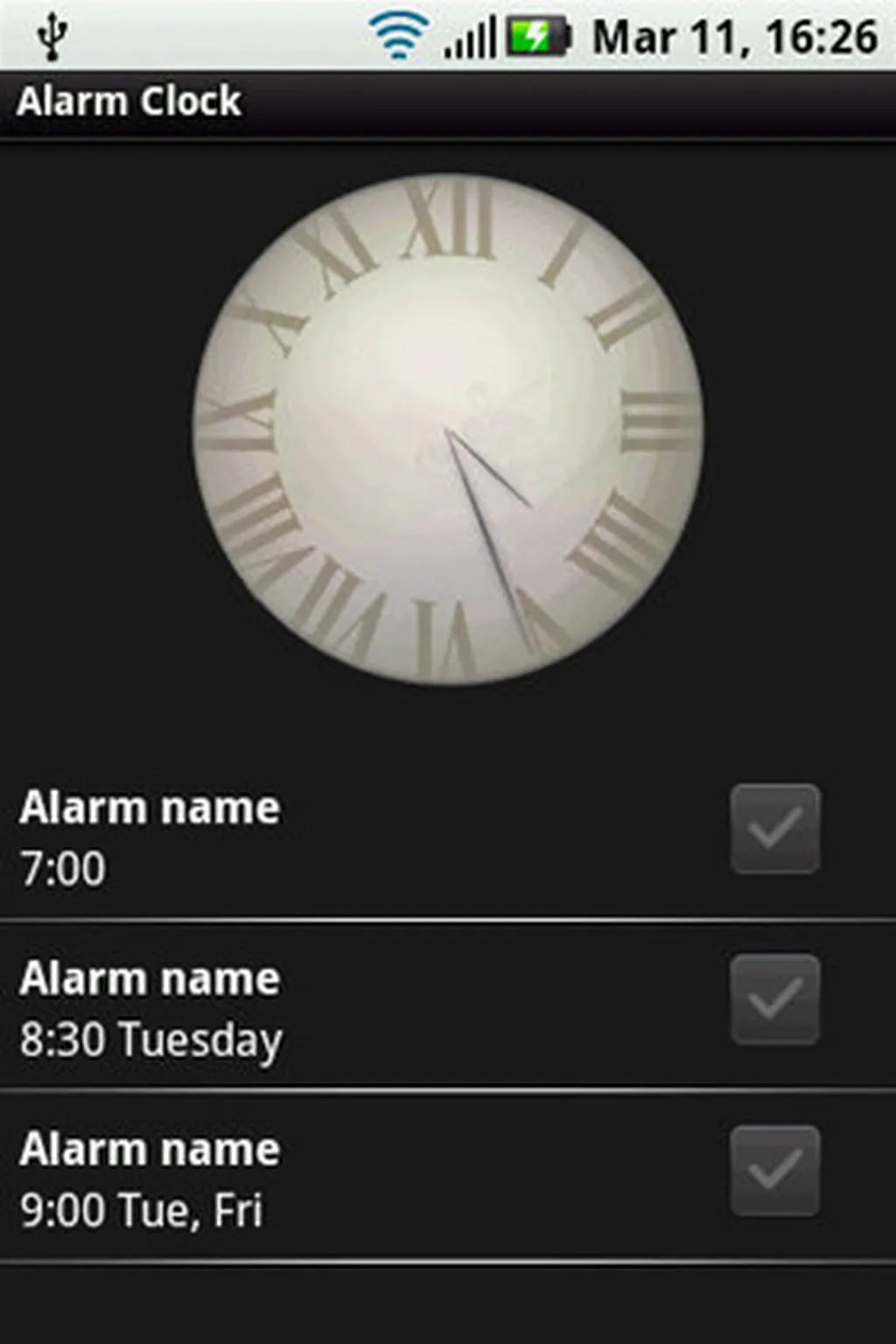Toggle the 9:00 Tue, Fri alarm checkbox
This screenshot has width=896, height=1344.
[775, 1171]
